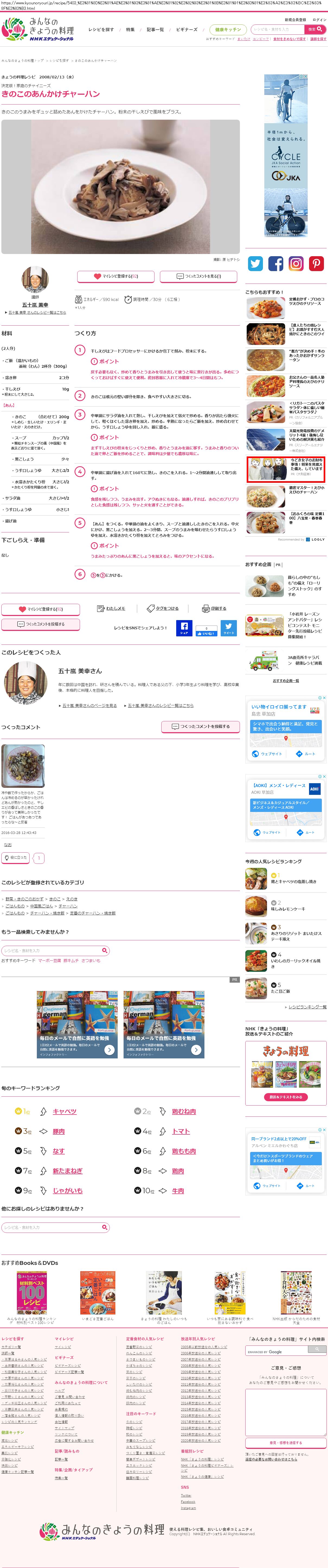Focus the top recipe search field
The height and width of the screenshot is (1568, 328).
(x=278, y=29)
